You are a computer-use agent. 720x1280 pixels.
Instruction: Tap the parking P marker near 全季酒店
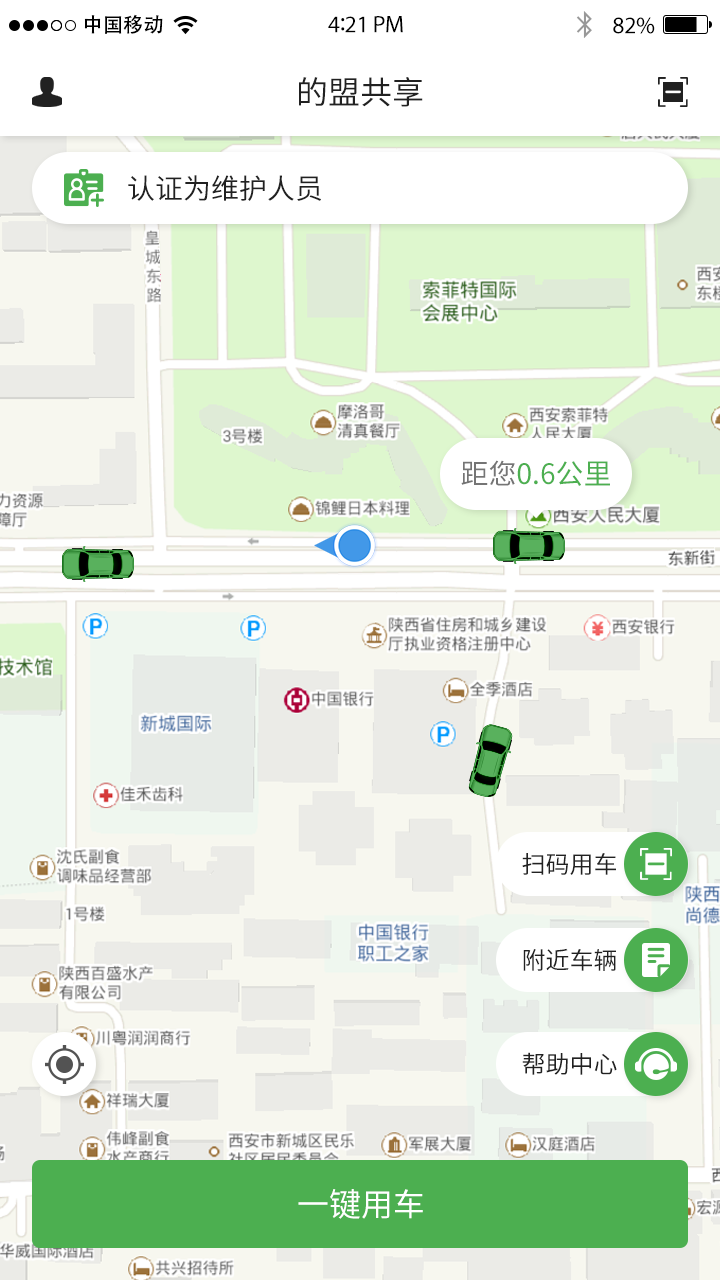pyautogui.click(x=440, y=734)
